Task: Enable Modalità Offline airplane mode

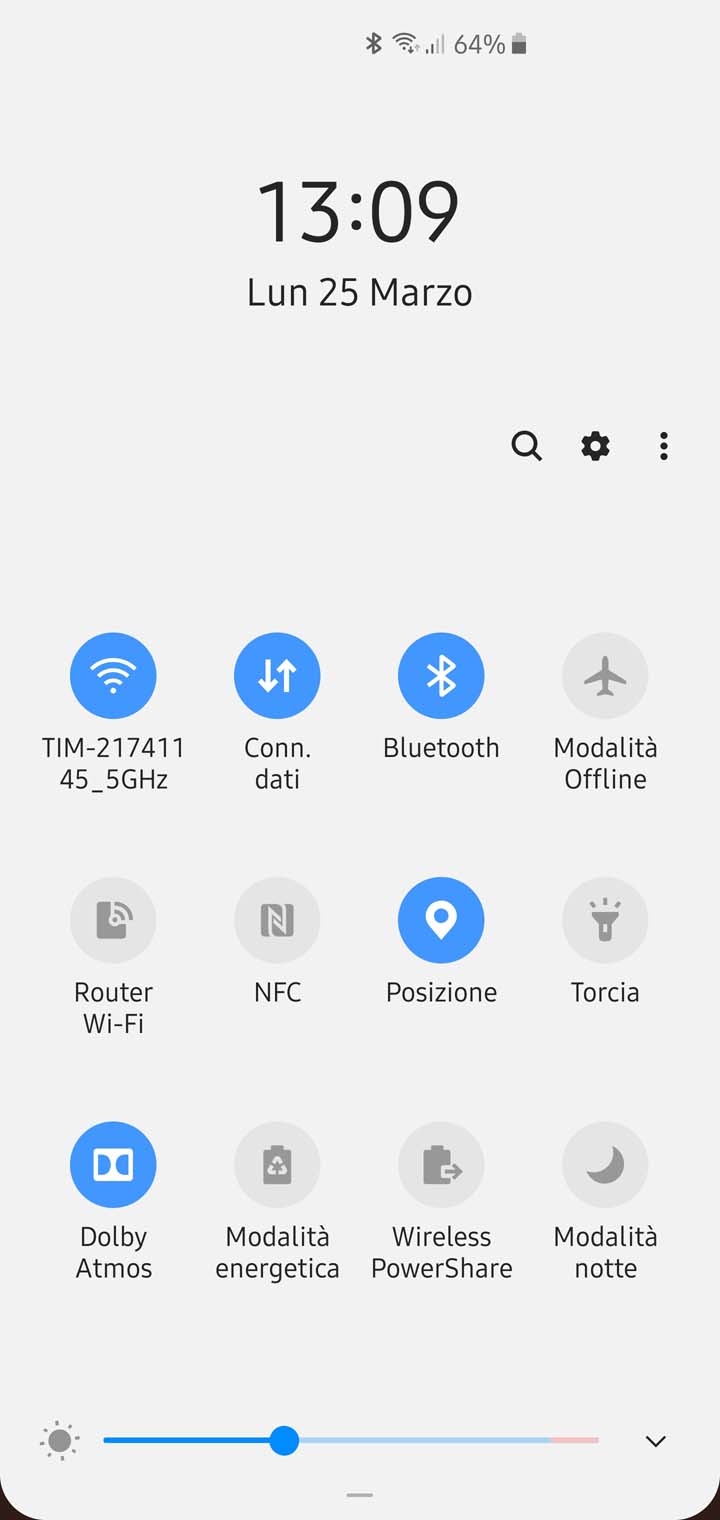Action: click(605, 676)
